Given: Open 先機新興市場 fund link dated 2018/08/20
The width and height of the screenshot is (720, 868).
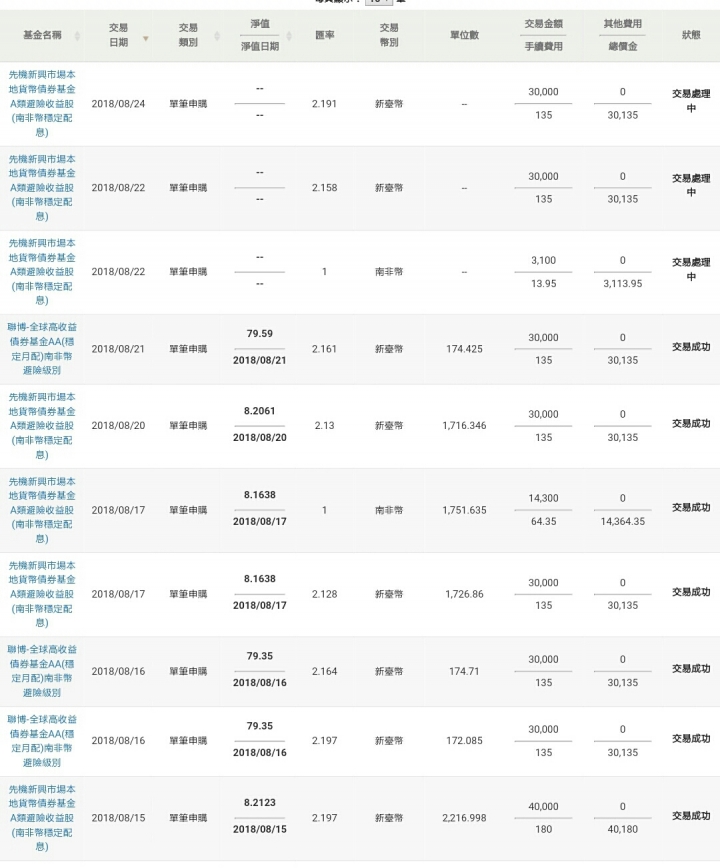Looking at the screenshot, I should pos(42,425).
